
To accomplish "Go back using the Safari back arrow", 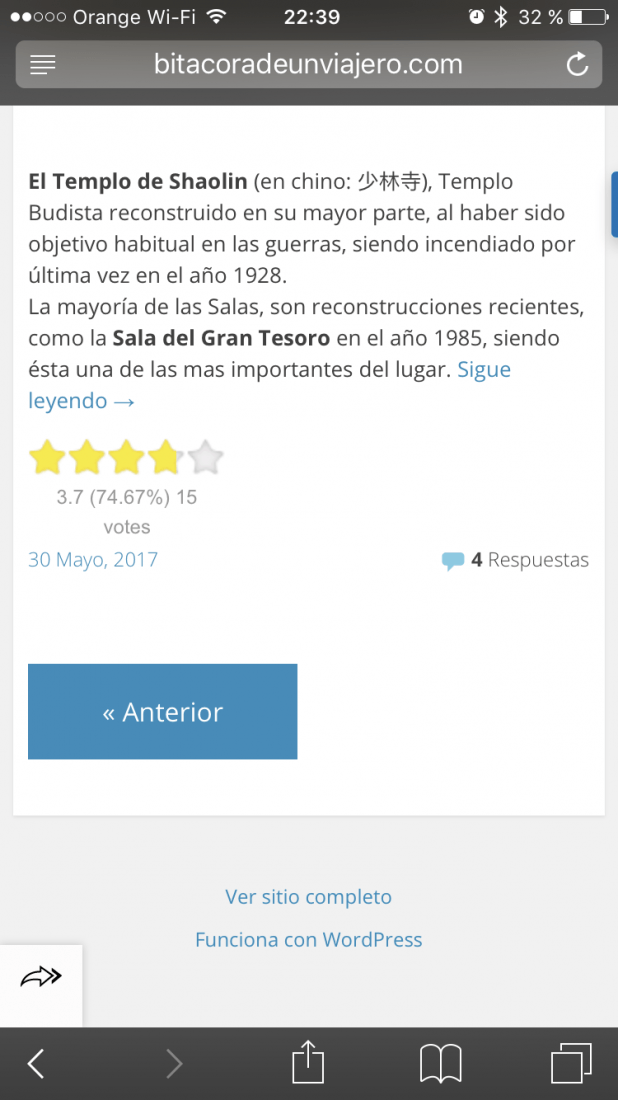I will click(36, 1064).
